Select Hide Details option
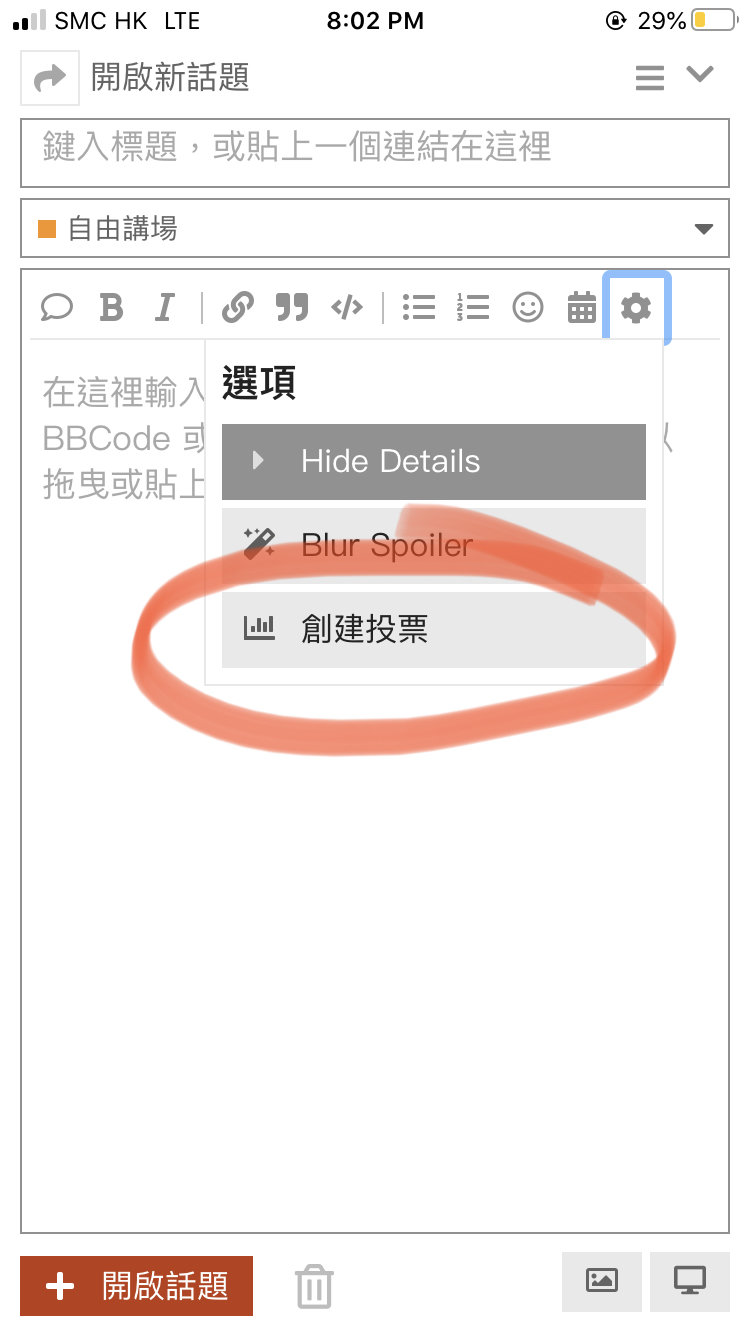 point(433,462)
